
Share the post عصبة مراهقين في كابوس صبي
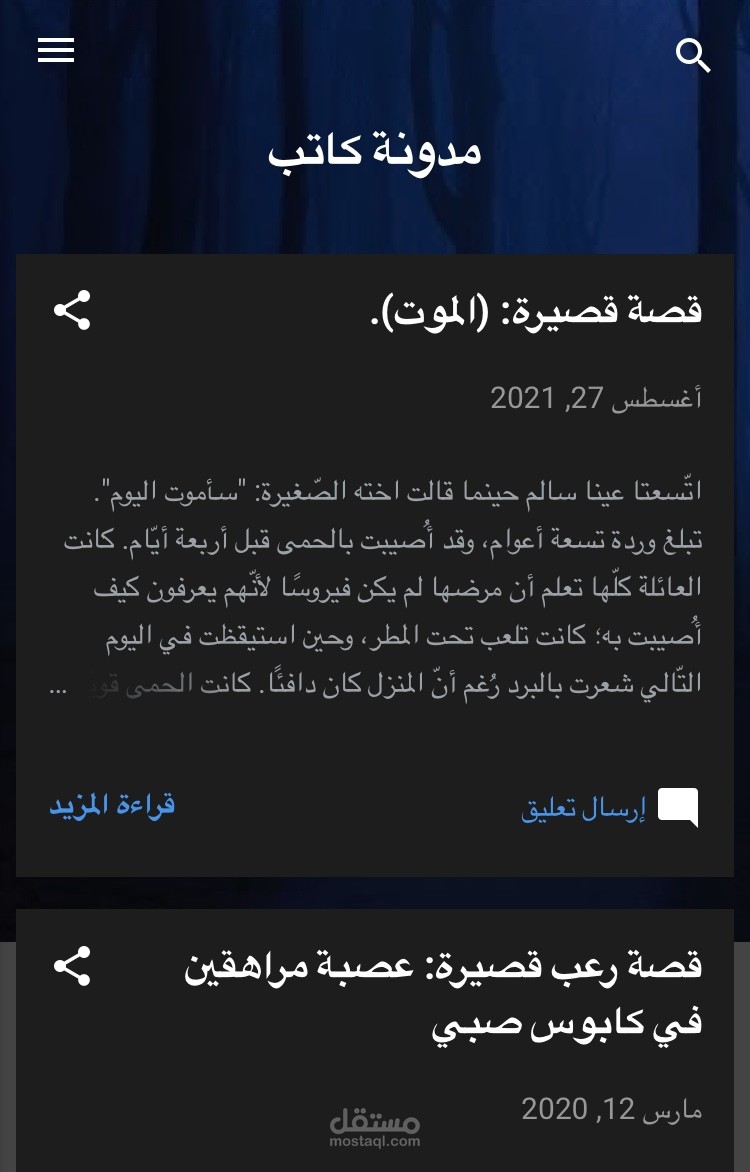72,966
